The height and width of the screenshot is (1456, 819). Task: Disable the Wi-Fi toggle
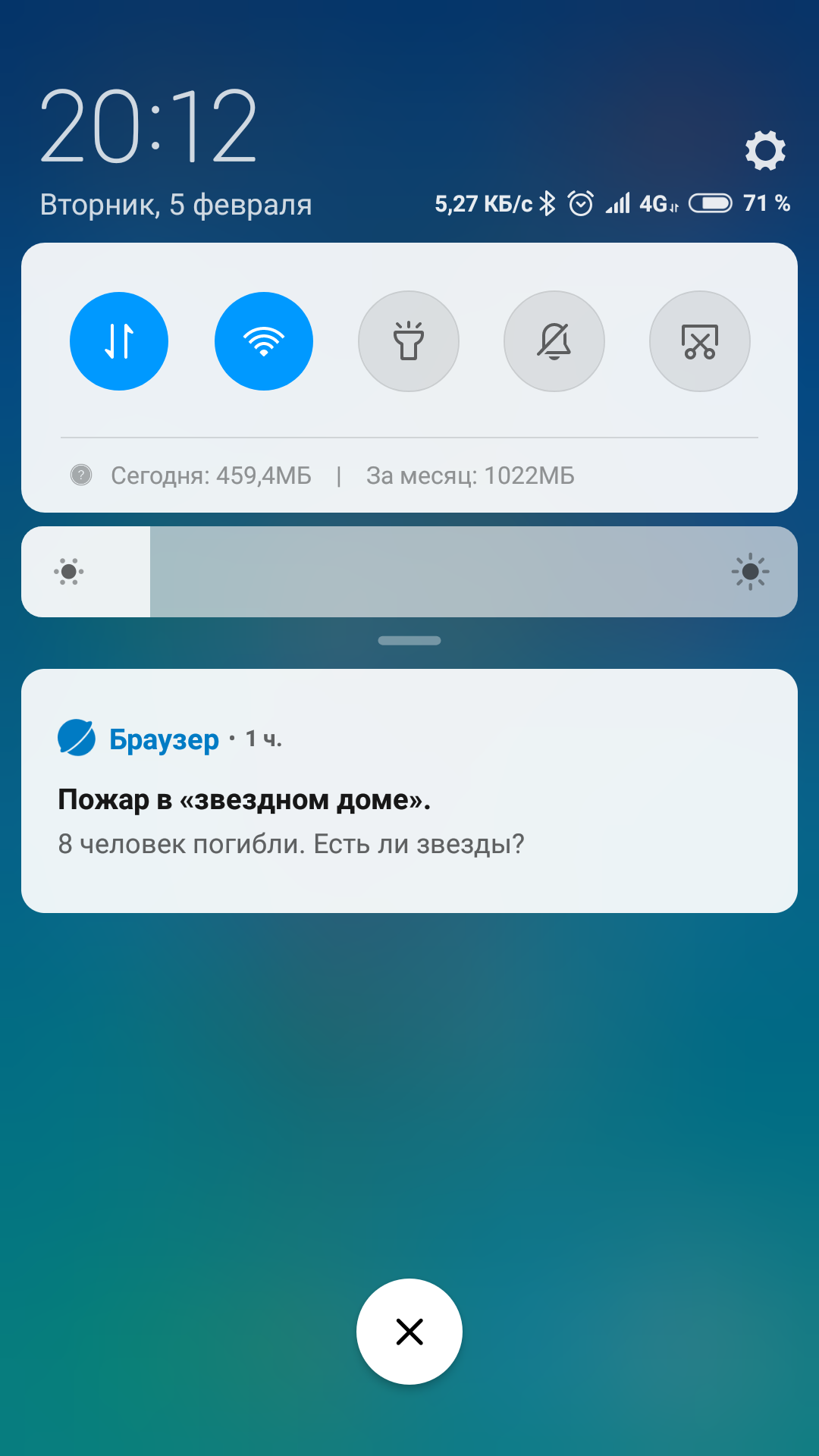pos(264,341)
